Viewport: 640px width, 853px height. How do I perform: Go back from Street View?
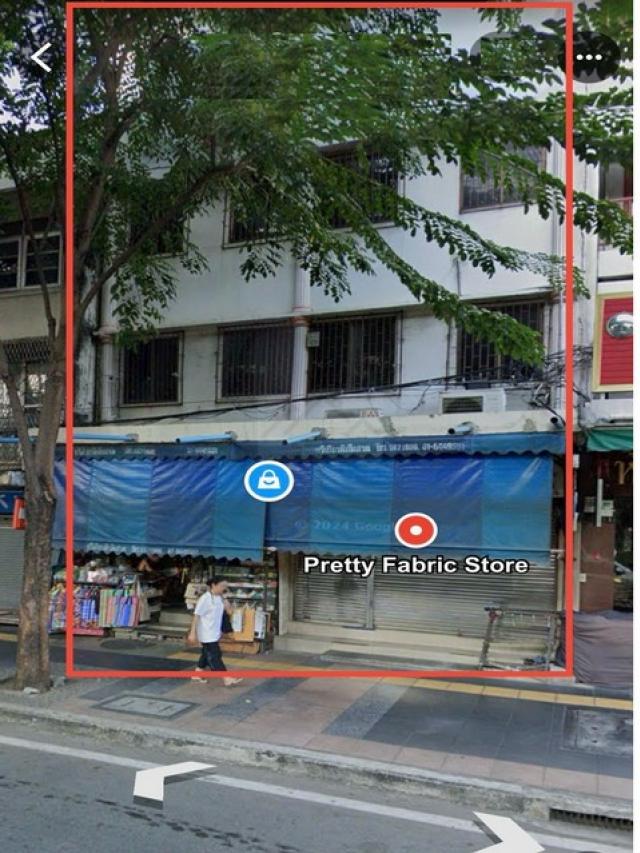pos(41,58)
